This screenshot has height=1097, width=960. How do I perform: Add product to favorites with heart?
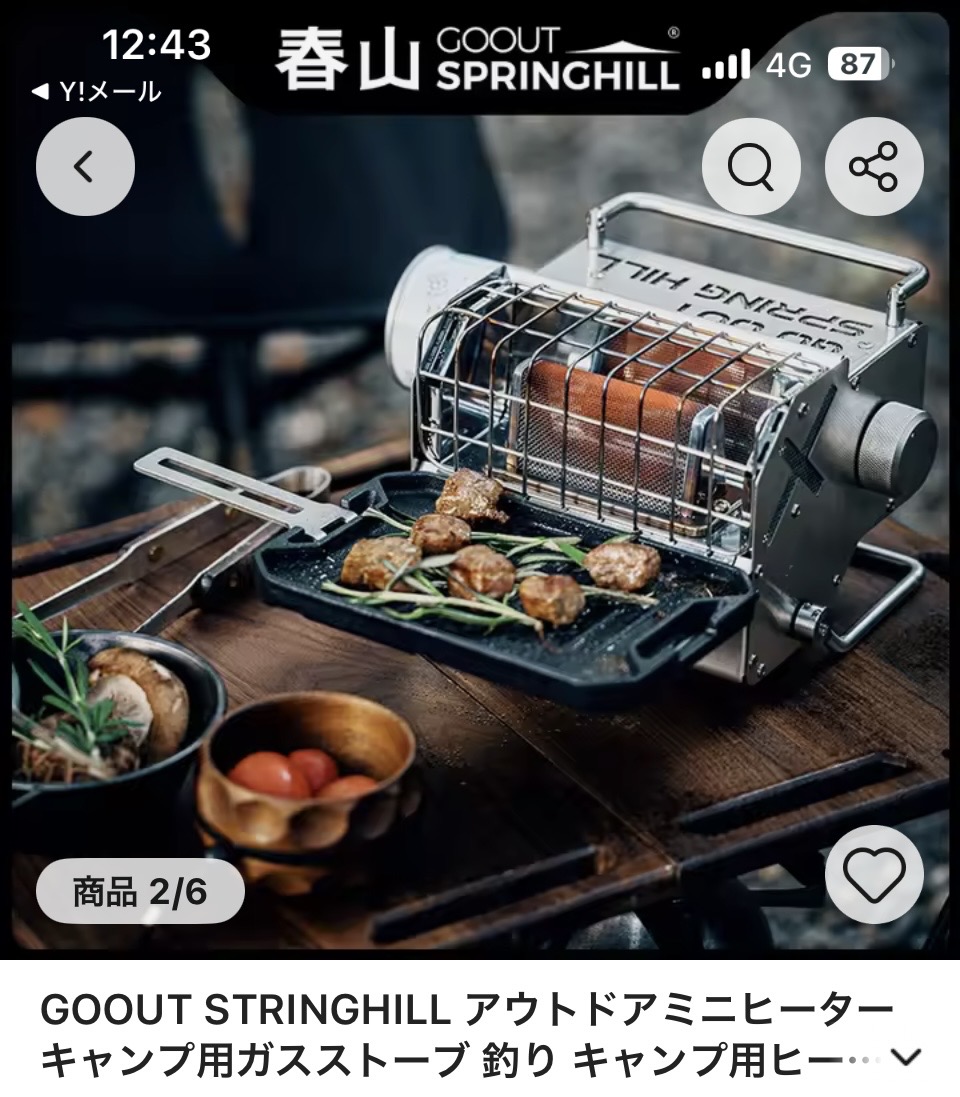873,875
